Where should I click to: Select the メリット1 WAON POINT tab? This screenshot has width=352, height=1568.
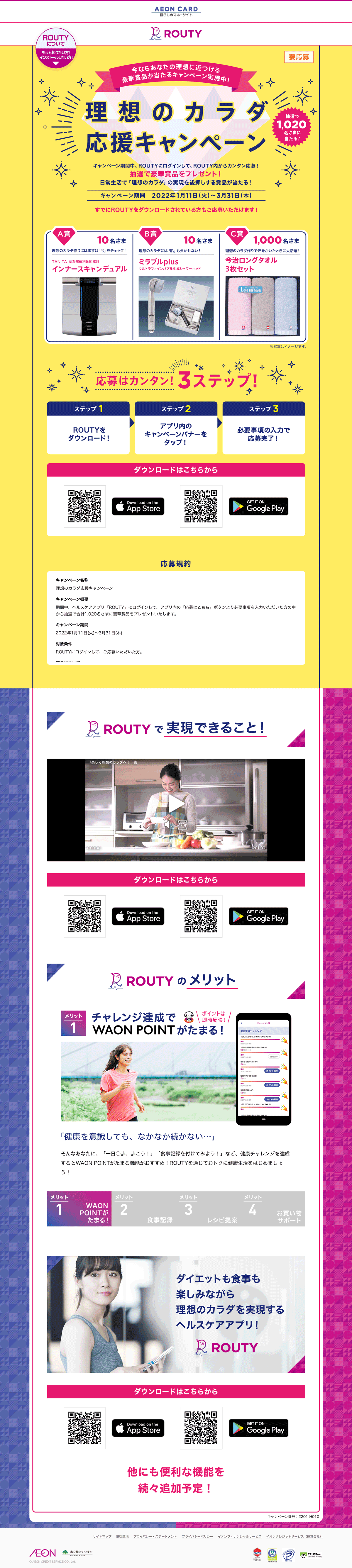[79, 1208]
